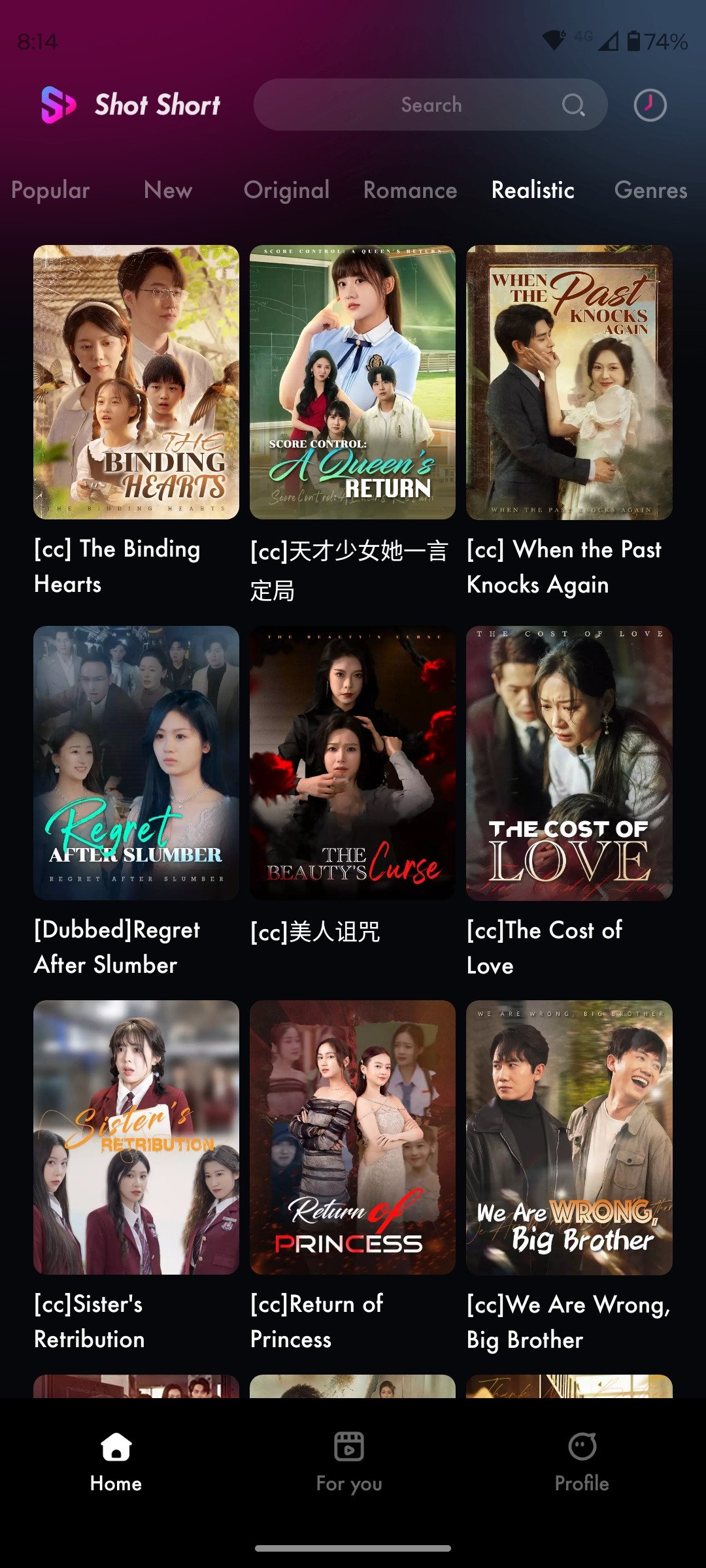Open the Search field
This screenshot has height=1568, width=706.
click(x=429, y=105)
